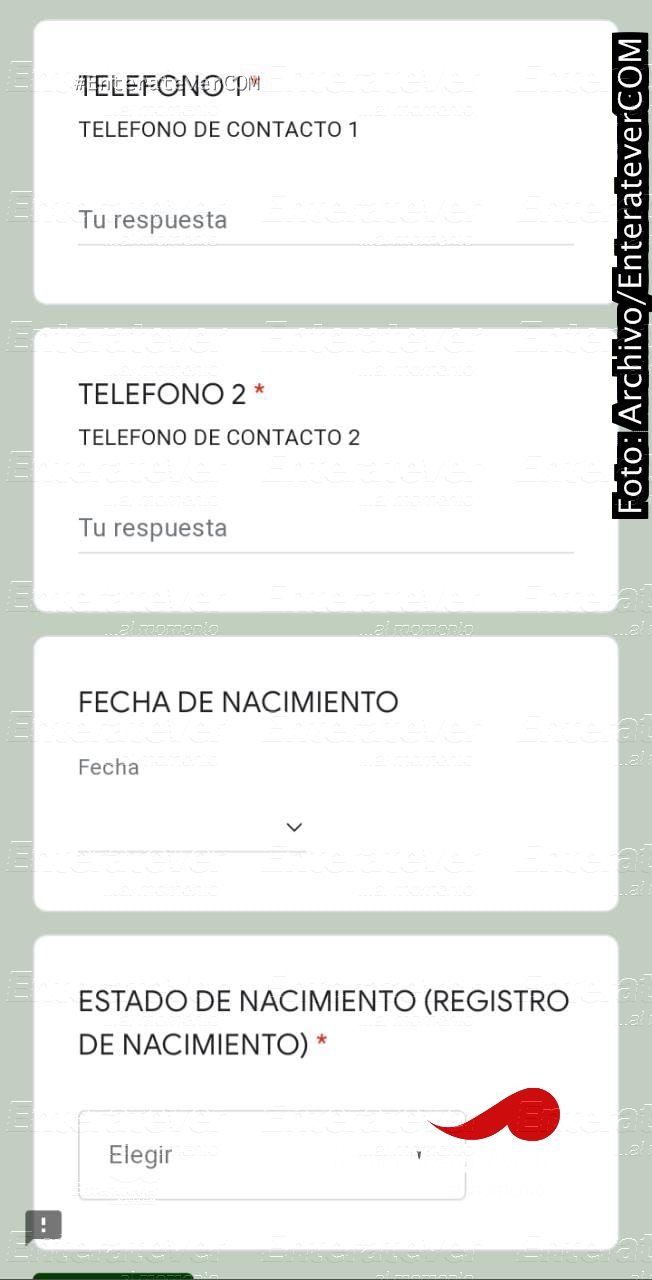Open the Fecha de nacimiento date picker

[x=192, y=827]
